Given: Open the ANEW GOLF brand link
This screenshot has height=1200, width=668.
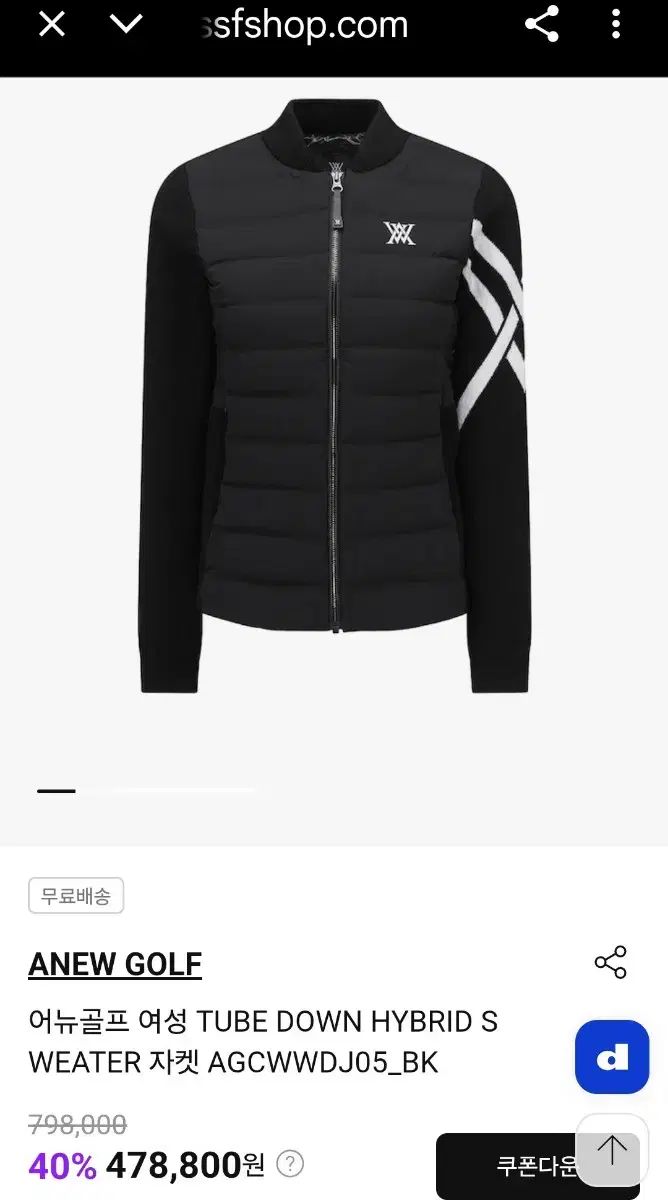Looking at the screenshot, I should 115,964.
